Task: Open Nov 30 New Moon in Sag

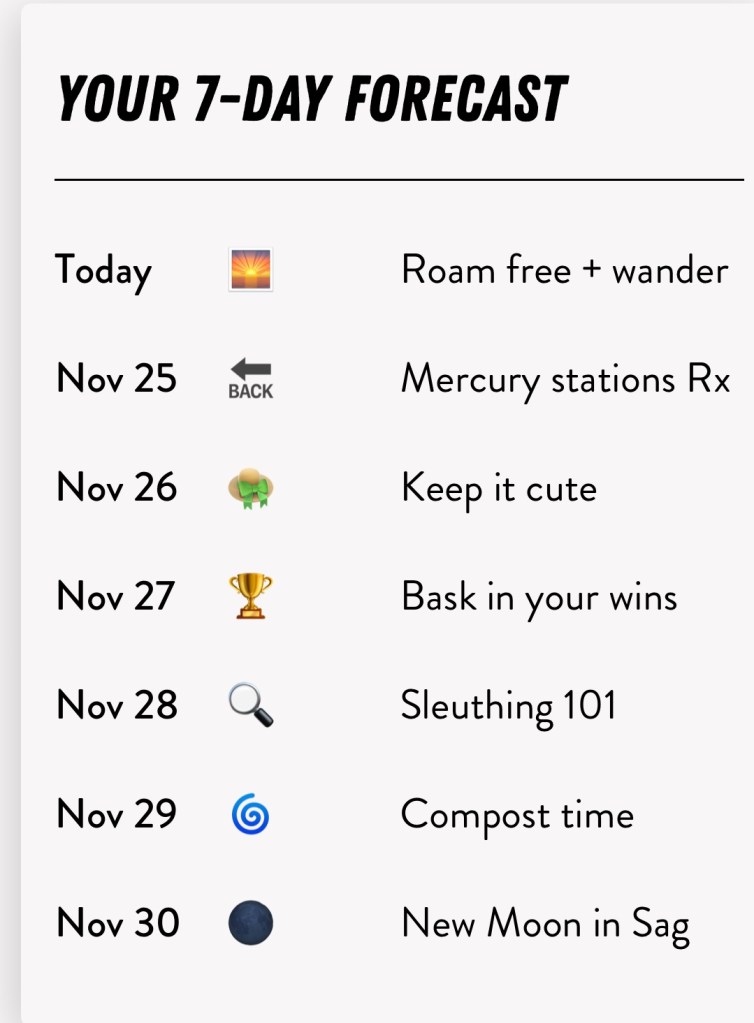Action: point(545,924)
